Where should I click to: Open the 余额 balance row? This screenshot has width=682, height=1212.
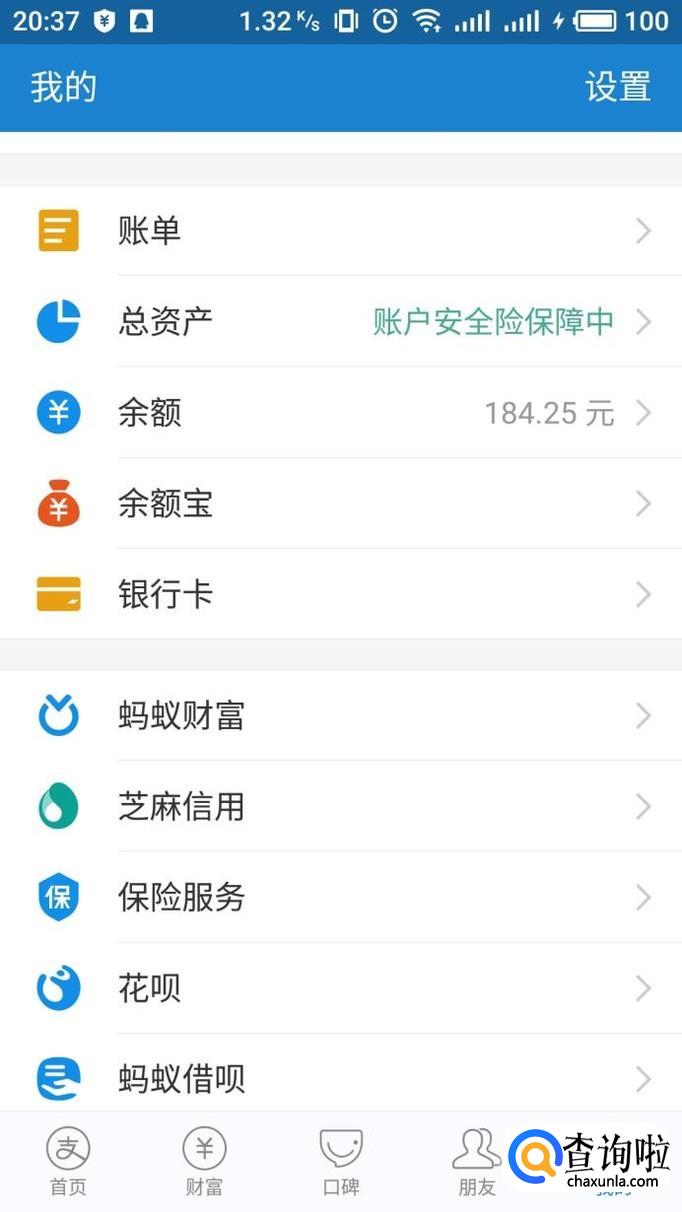click(x=340, y=413)
